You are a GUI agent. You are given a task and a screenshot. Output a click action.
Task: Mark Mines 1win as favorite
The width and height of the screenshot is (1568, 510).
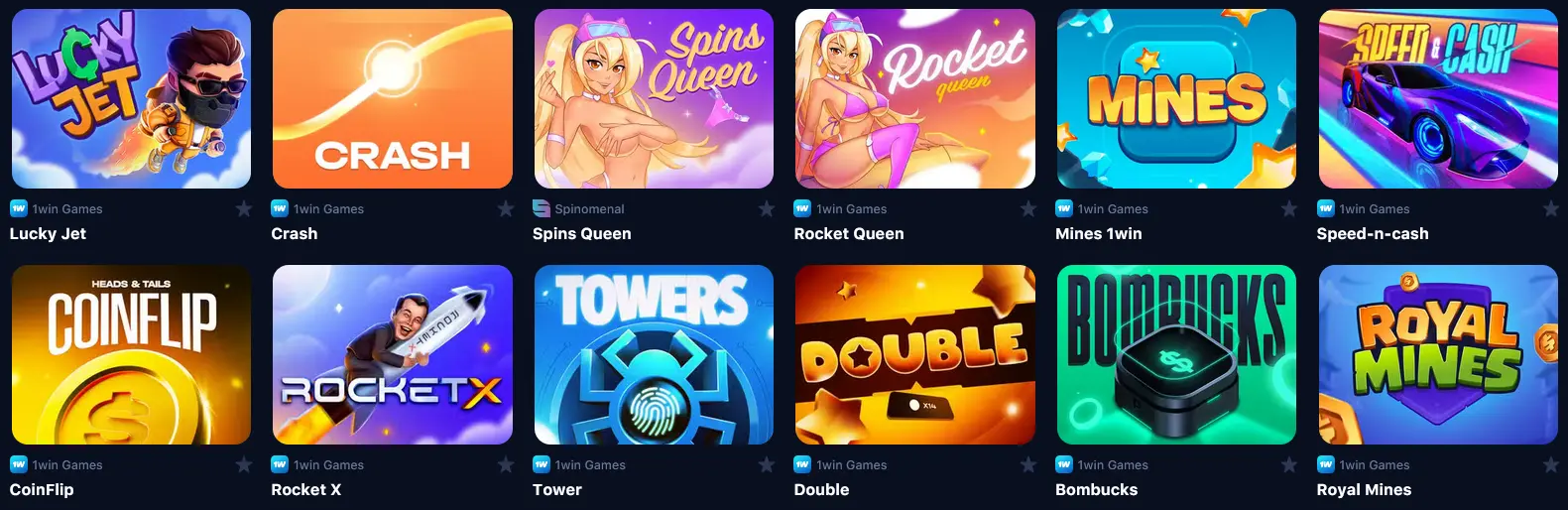(x=1289, y=208)
